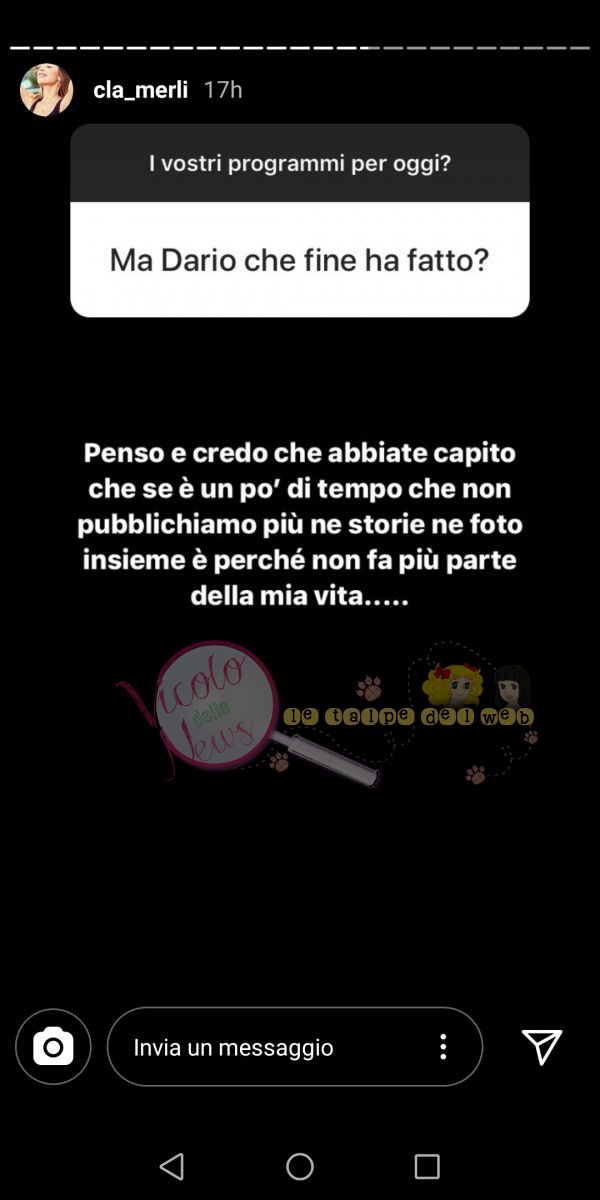Open the three-dot story options menu
Screen dimensions: 600x1200
tap(443, 1047)
